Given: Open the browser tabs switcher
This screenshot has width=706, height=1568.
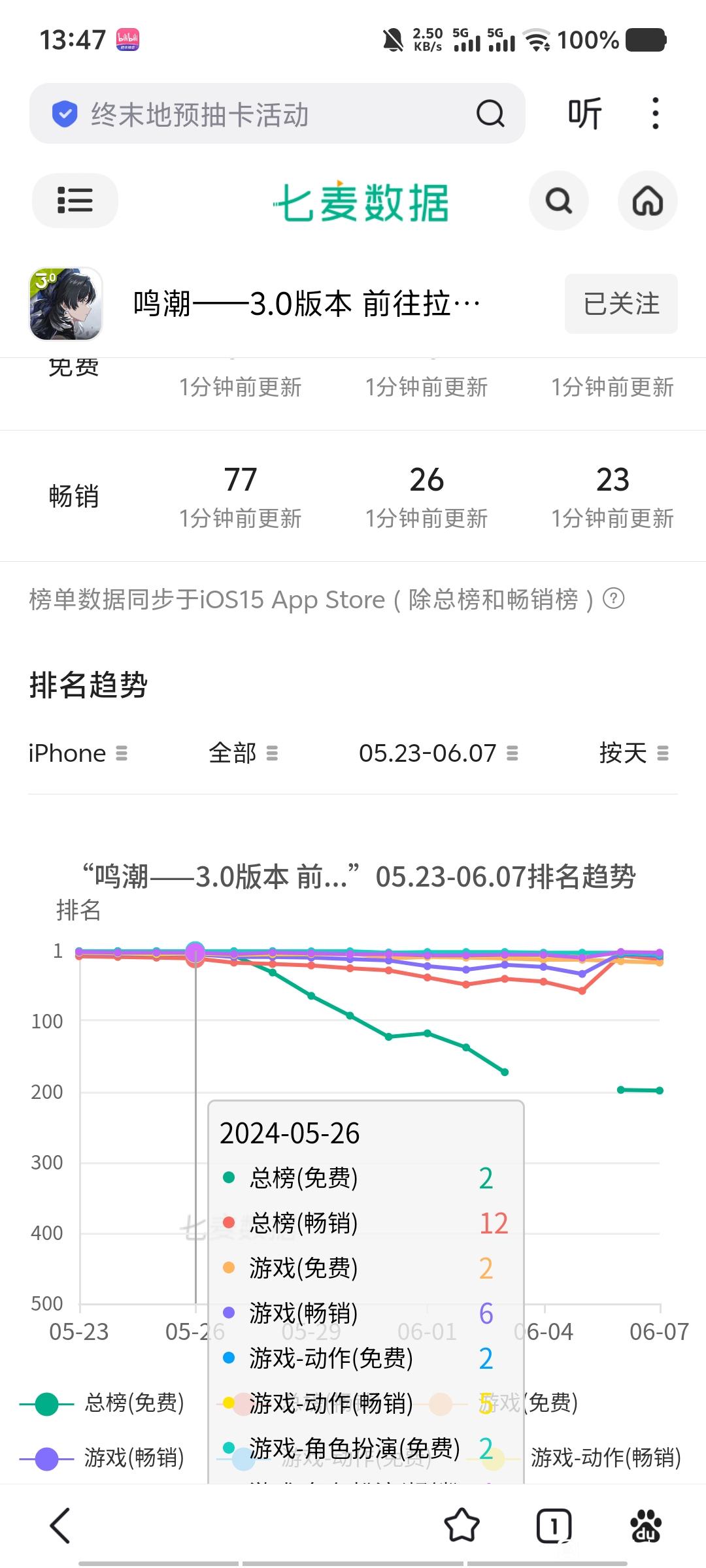Looking at the screenshot, I should [x=553, y=1526].
